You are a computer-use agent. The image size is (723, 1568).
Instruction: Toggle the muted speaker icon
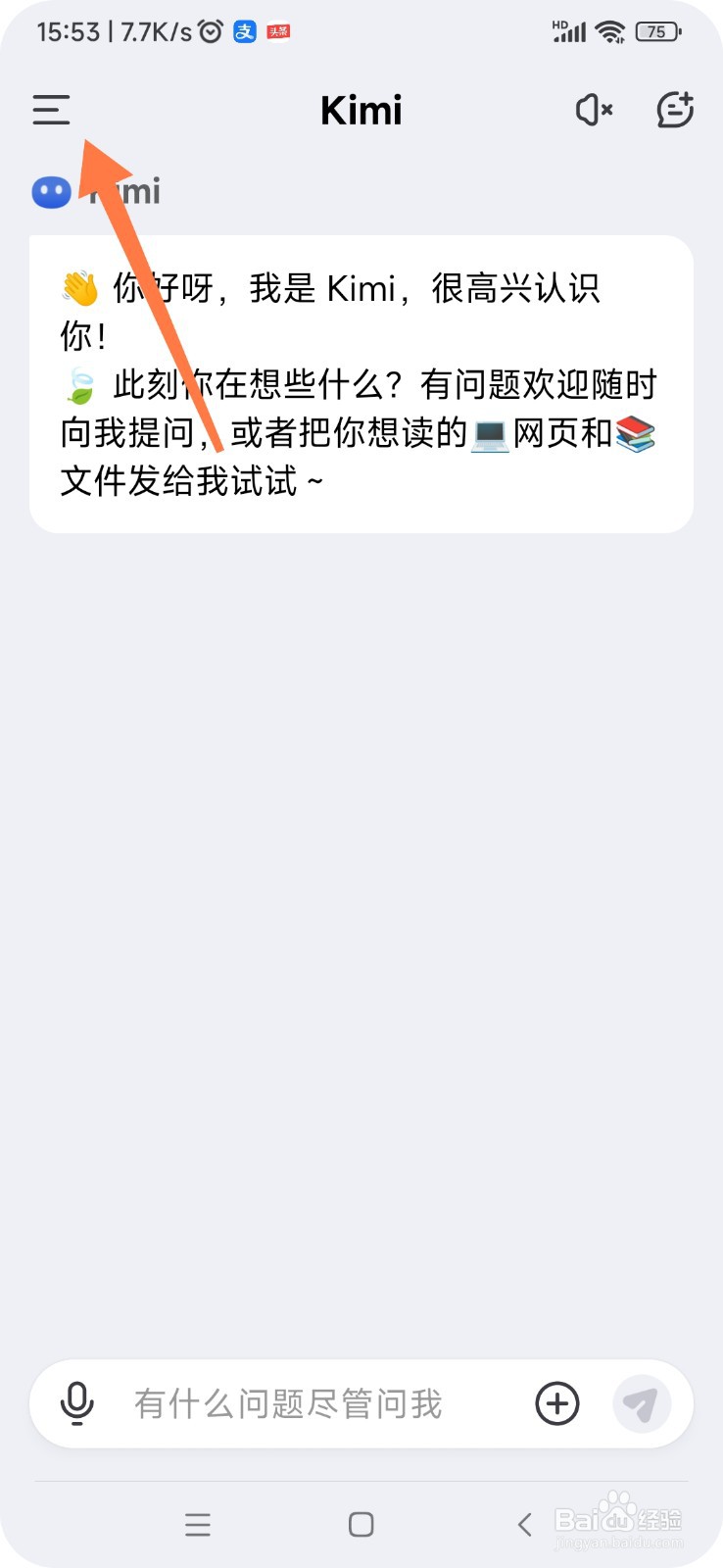coord(595,110)
